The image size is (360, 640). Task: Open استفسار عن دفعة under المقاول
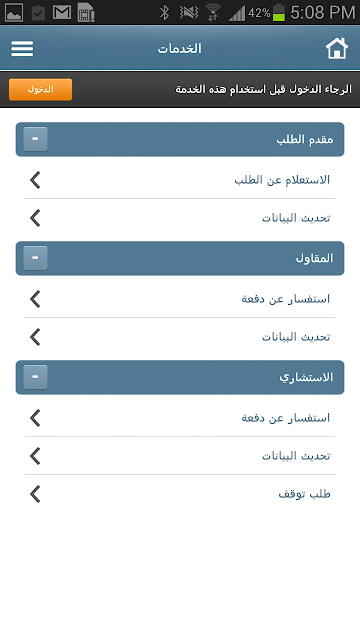[x=180, y=299]
